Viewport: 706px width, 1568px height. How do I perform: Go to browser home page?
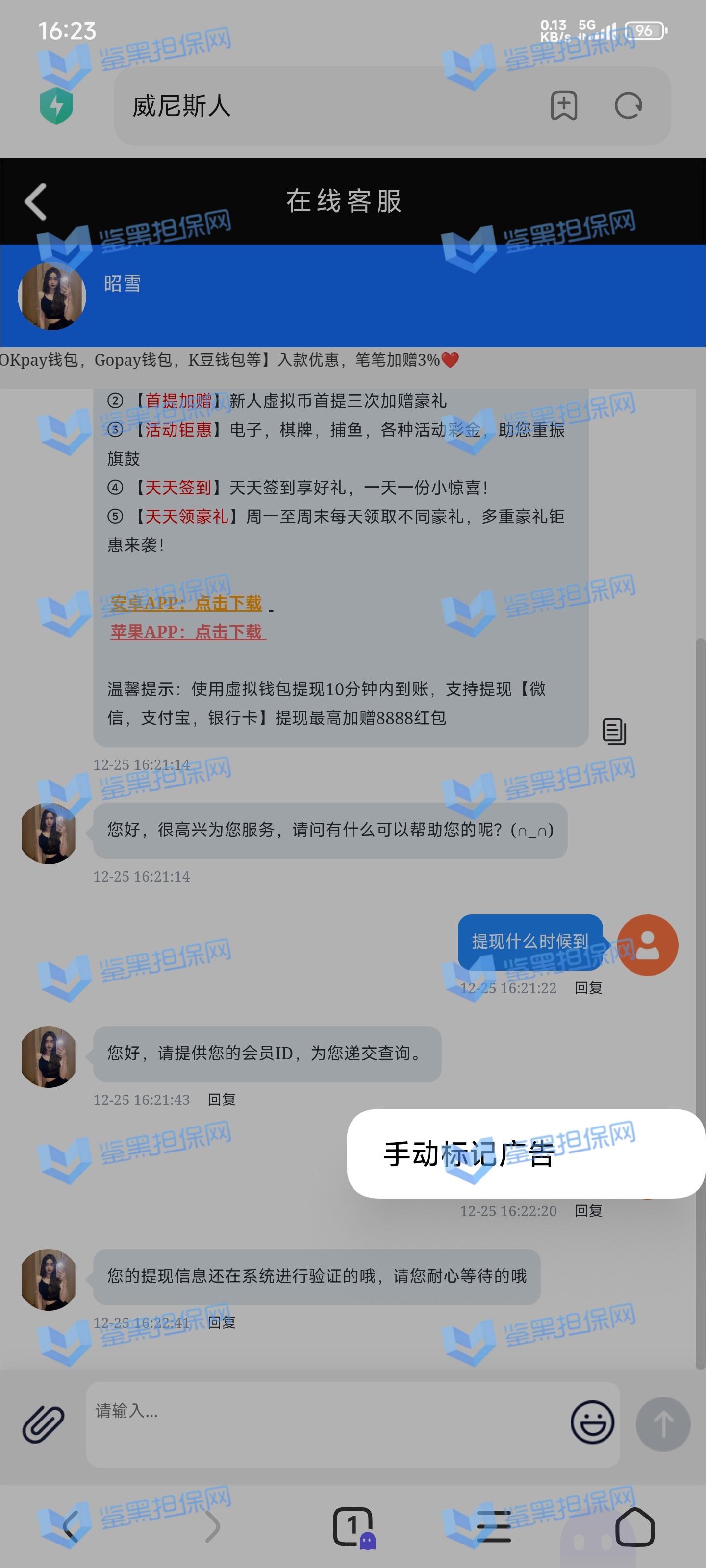[635, 1527]
